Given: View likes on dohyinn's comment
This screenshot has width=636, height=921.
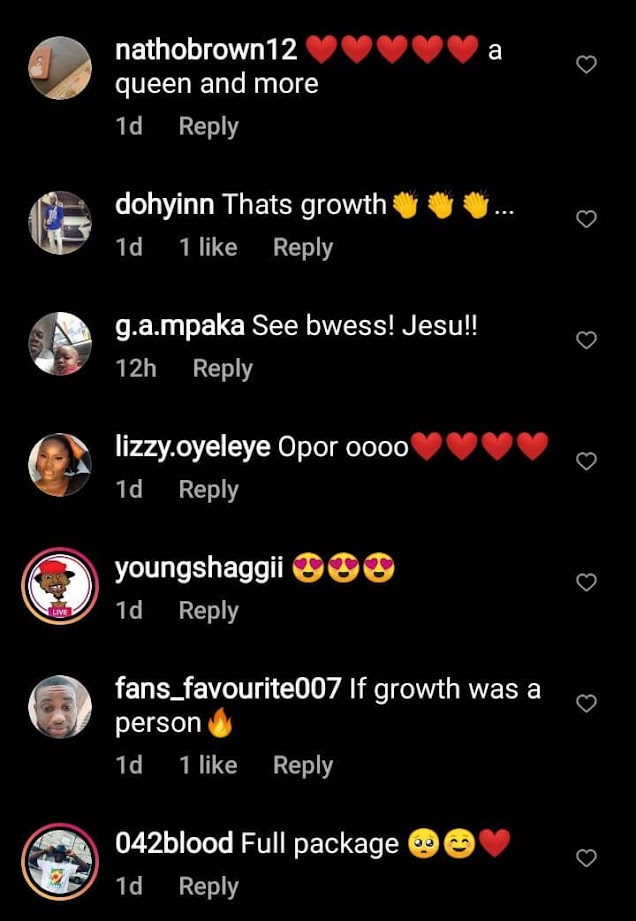Looking at the screenshot, I should (x=208, y=248).
